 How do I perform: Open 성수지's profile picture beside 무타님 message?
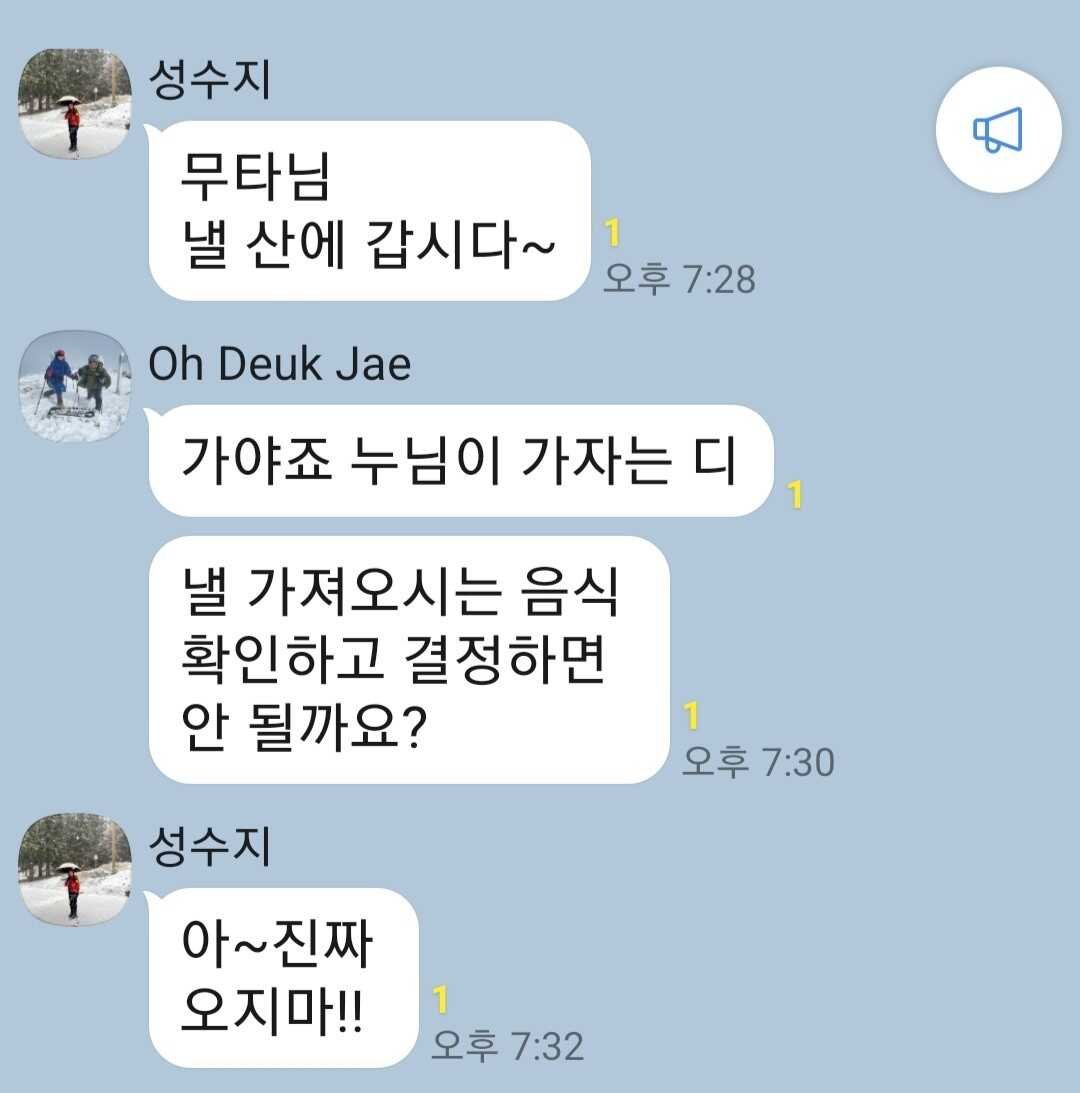[x=75, y=104]
